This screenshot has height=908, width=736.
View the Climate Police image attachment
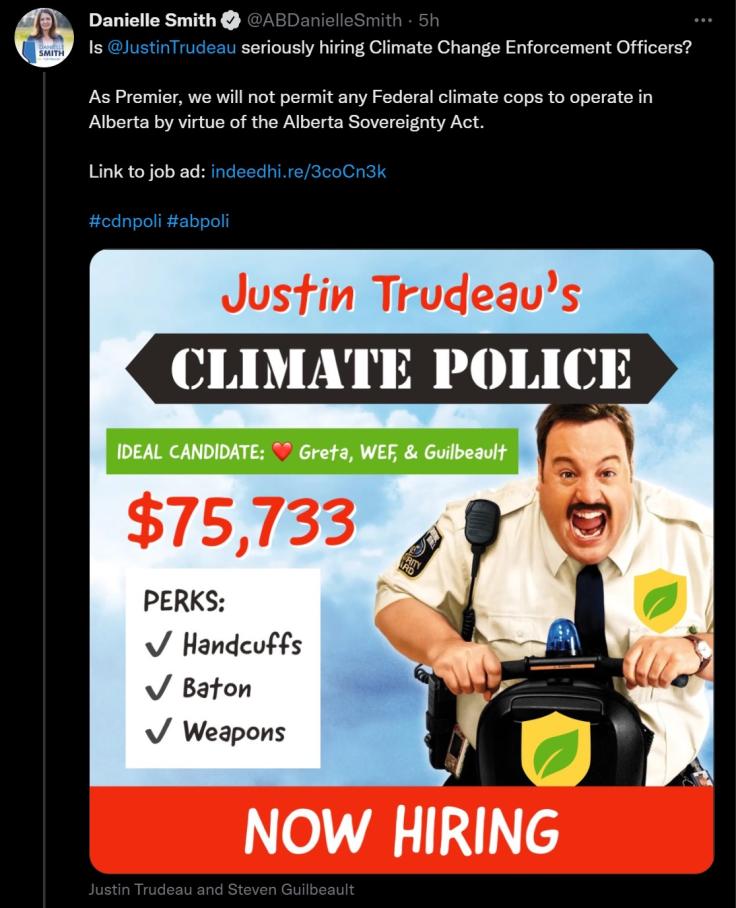pos(401,560)
